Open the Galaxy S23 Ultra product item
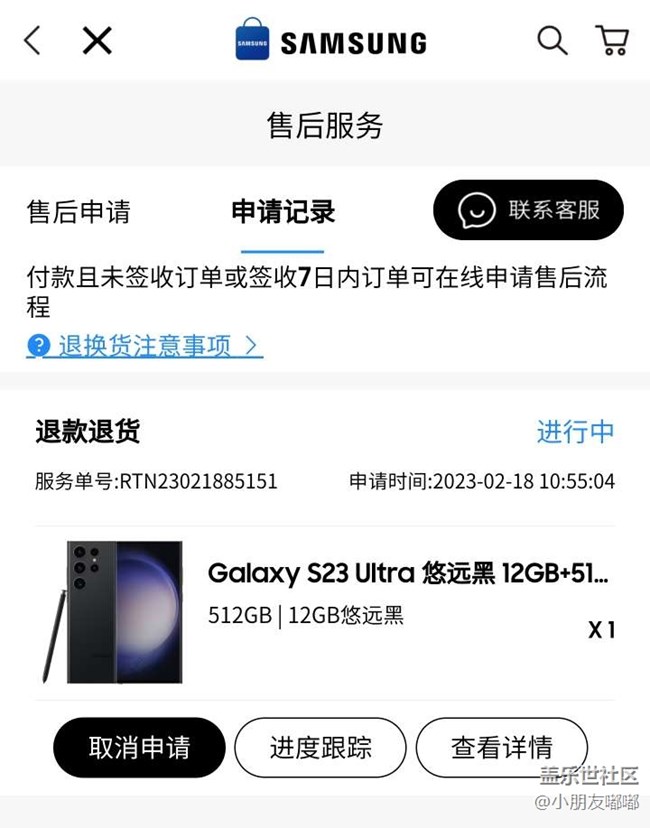The image size is (650, 828). click(x=407, y=574)
